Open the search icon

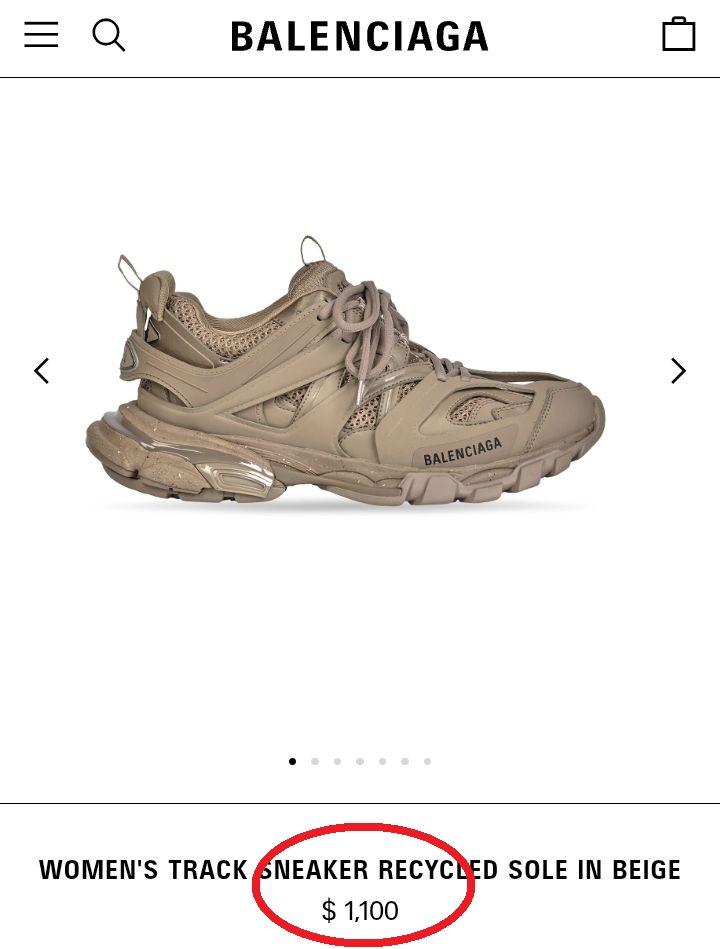pos(108,35)
